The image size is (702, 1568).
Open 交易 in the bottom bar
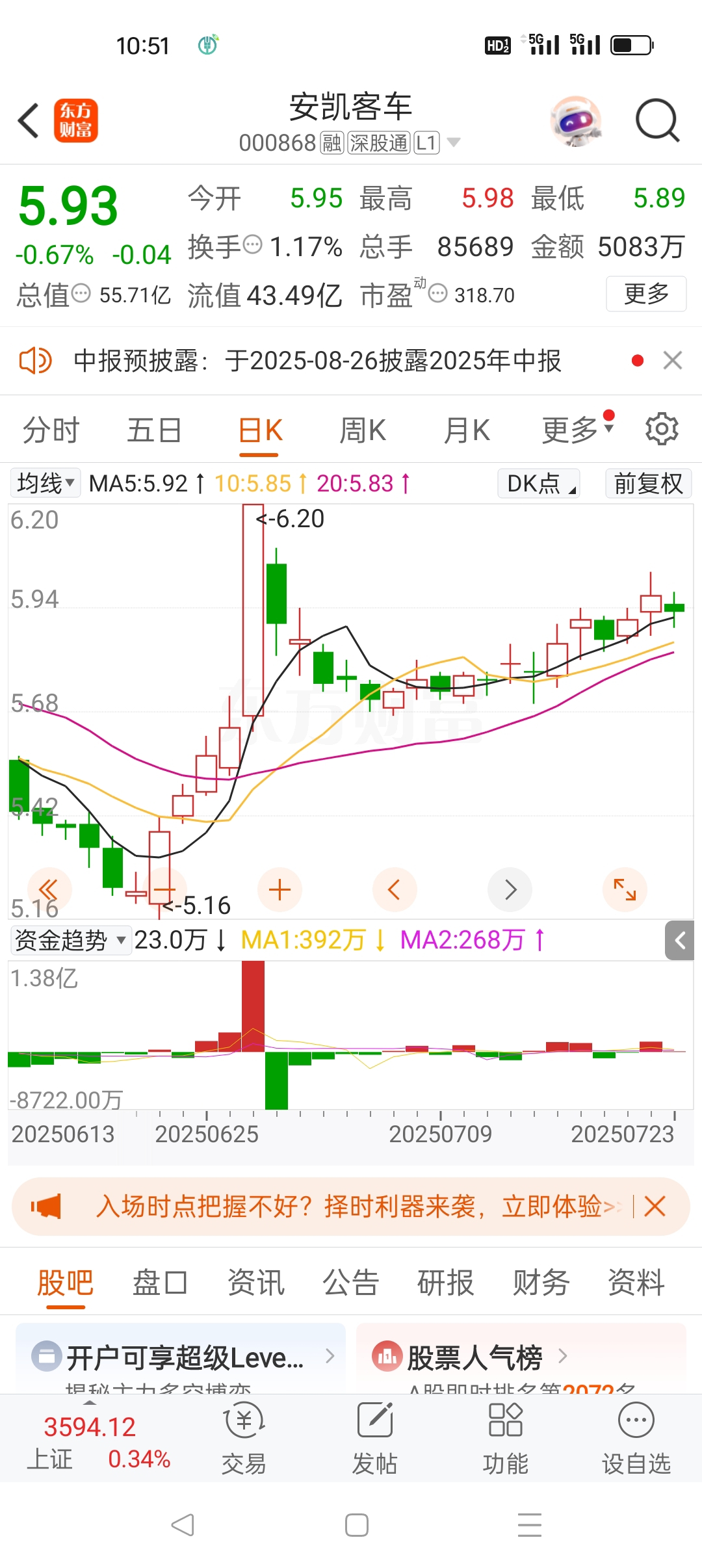244,1439
